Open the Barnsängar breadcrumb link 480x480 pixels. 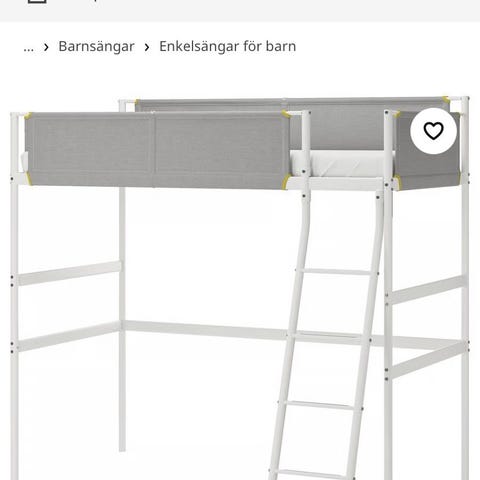[96, 46]
